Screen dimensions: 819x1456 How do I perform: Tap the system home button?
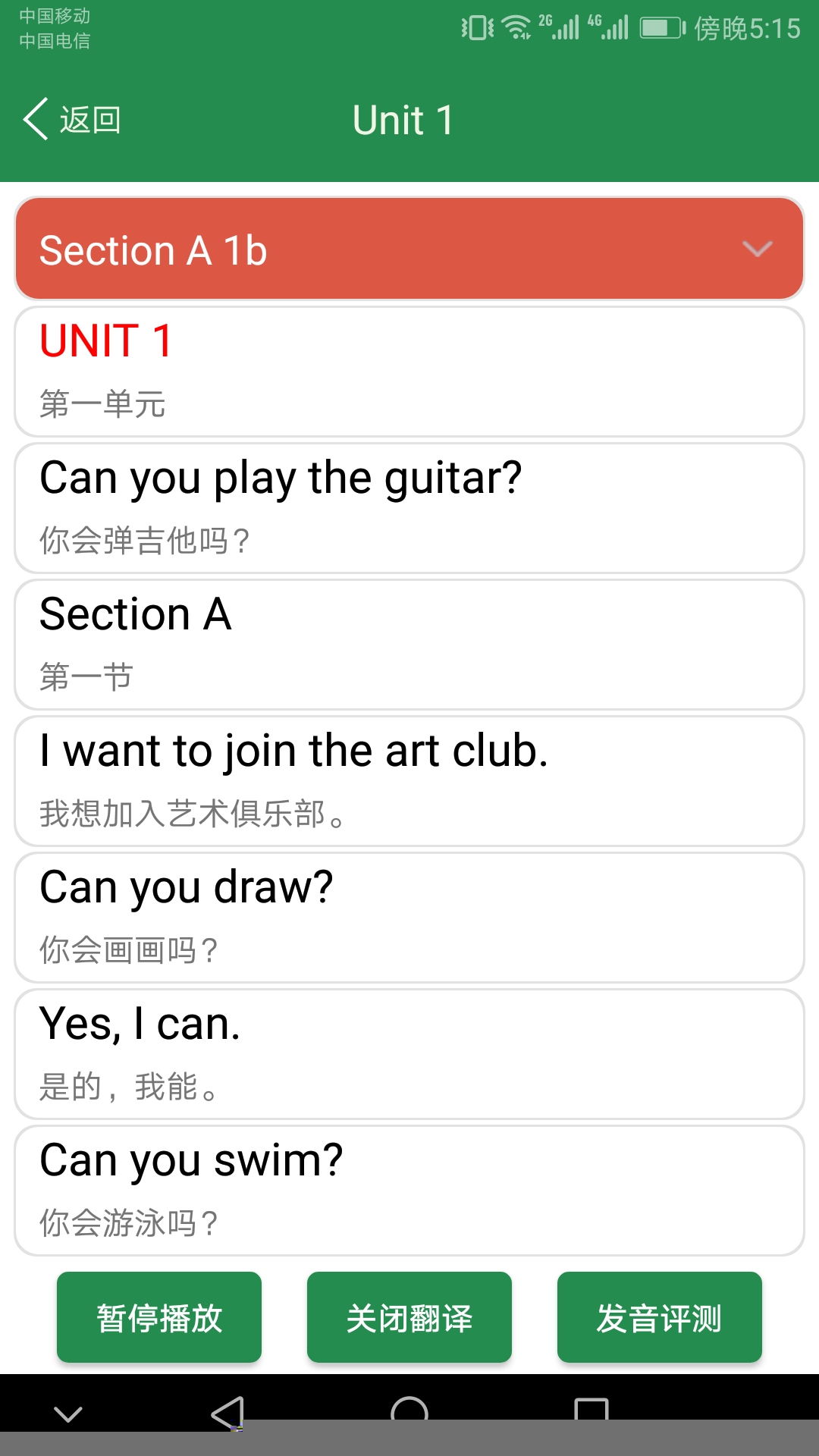409,1412
